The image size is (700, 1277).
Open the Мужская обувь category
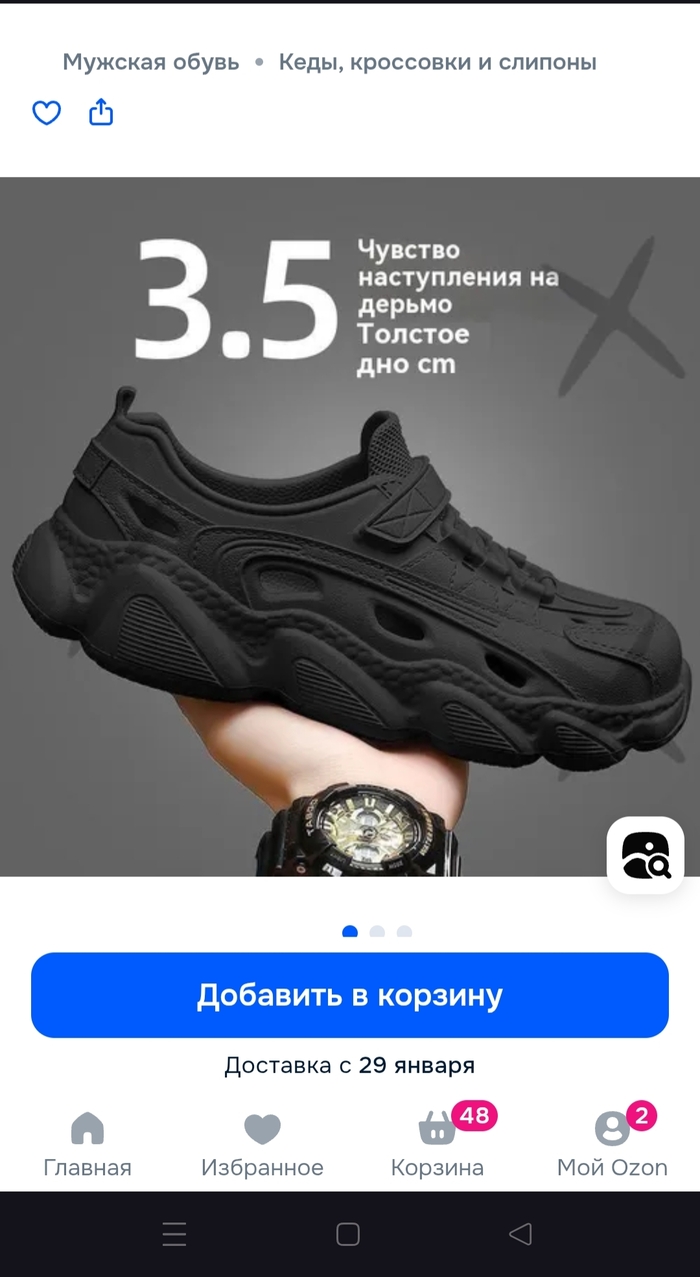coord(151,62)
